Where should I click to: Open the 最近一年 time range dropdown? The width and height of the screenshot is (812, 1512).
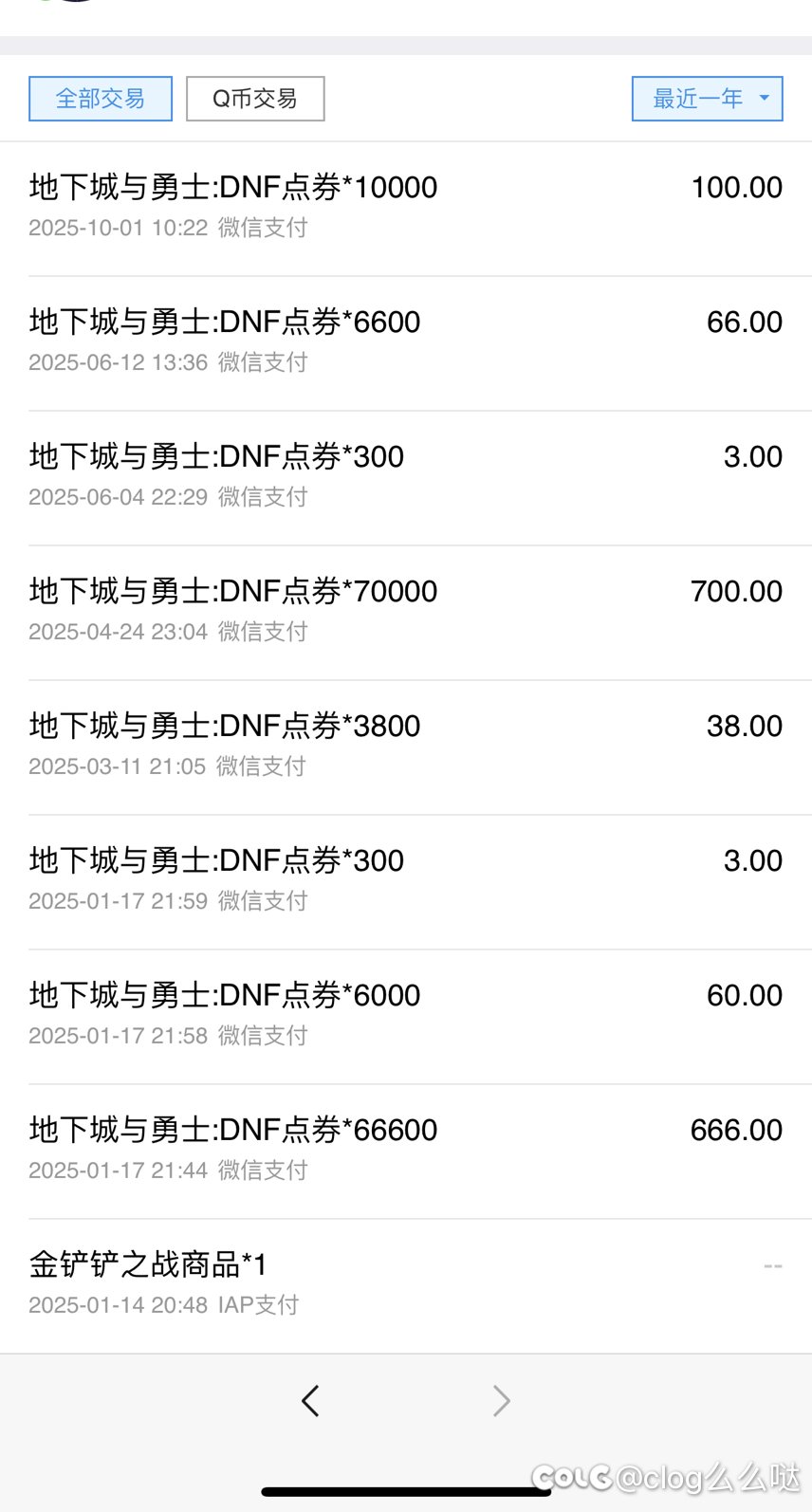coord(707,98)
